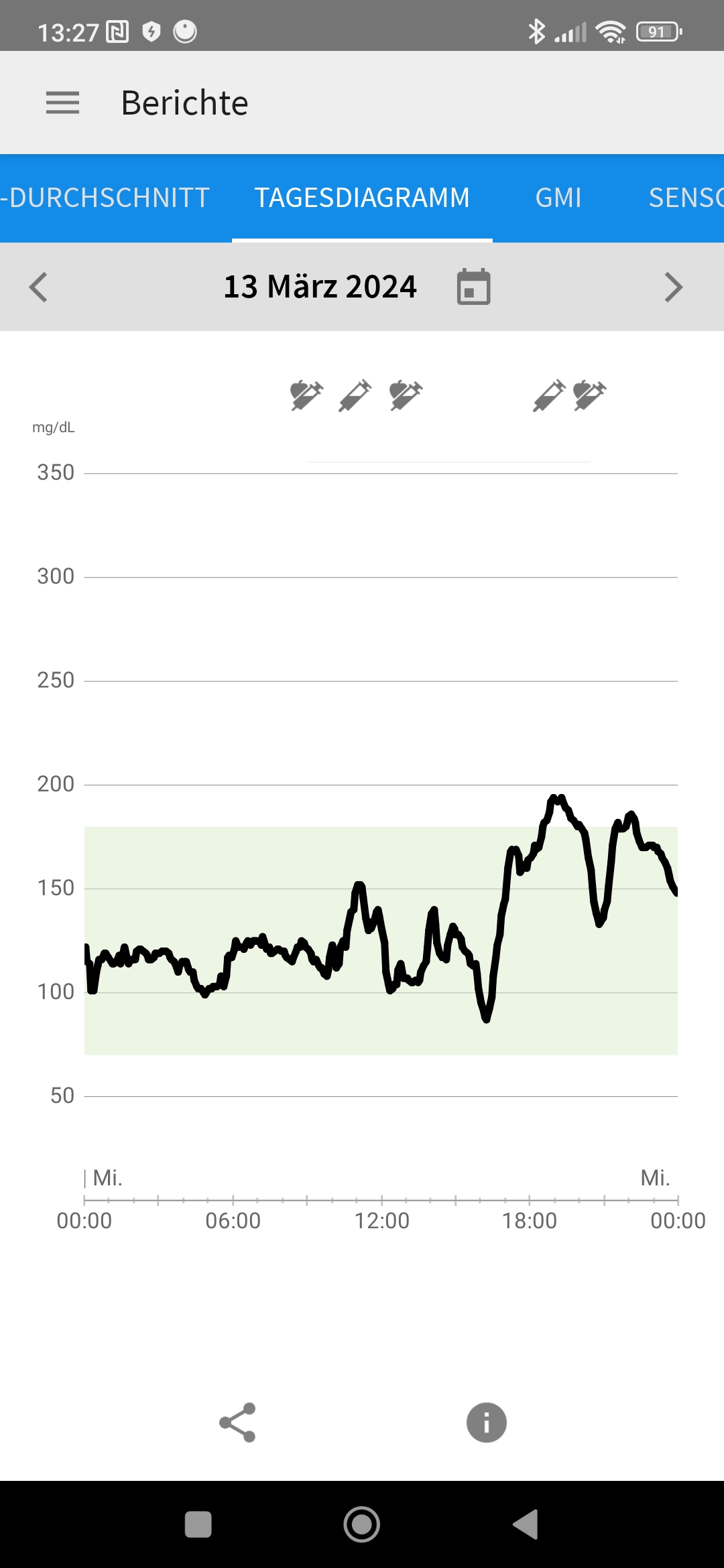Open the calendar date picker
This screenshot has width=724, height=1568.
tap(473, 287)
